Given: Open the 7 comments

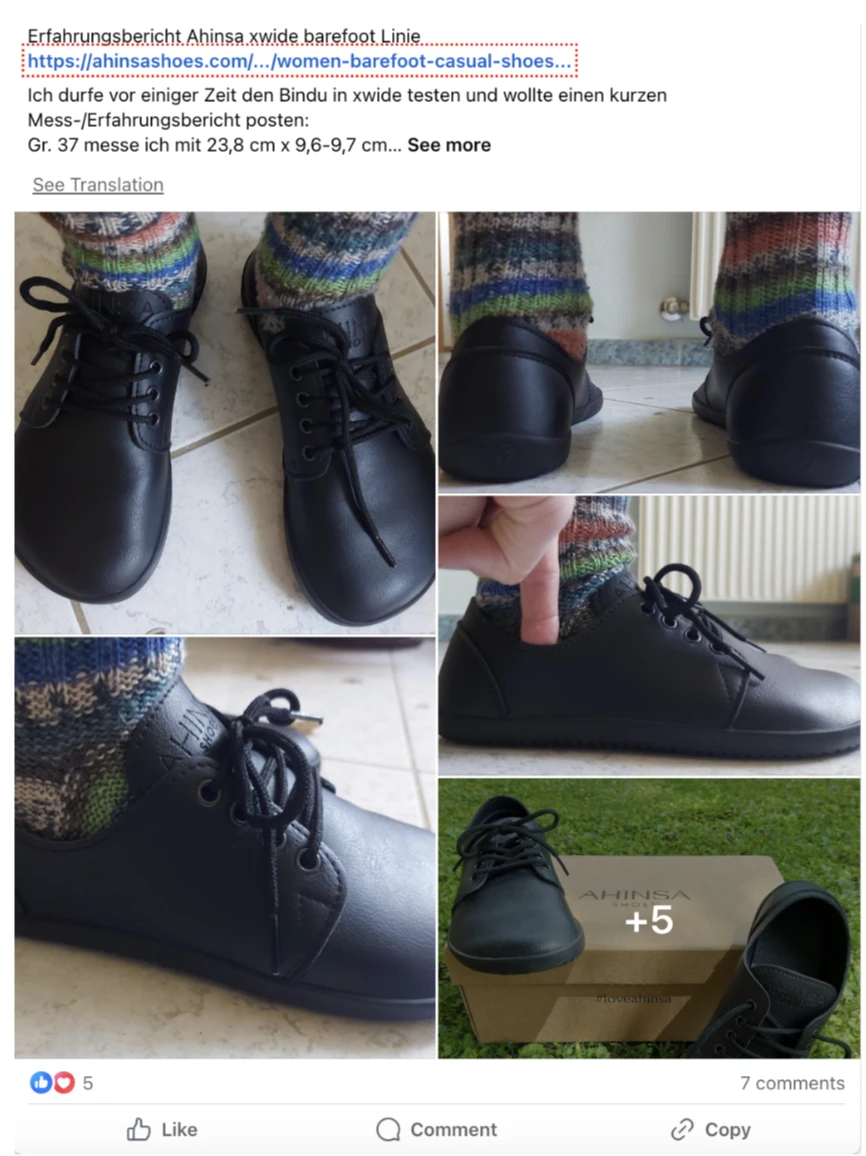Looking at the screenshot, I should click(x=792, y=1083).
